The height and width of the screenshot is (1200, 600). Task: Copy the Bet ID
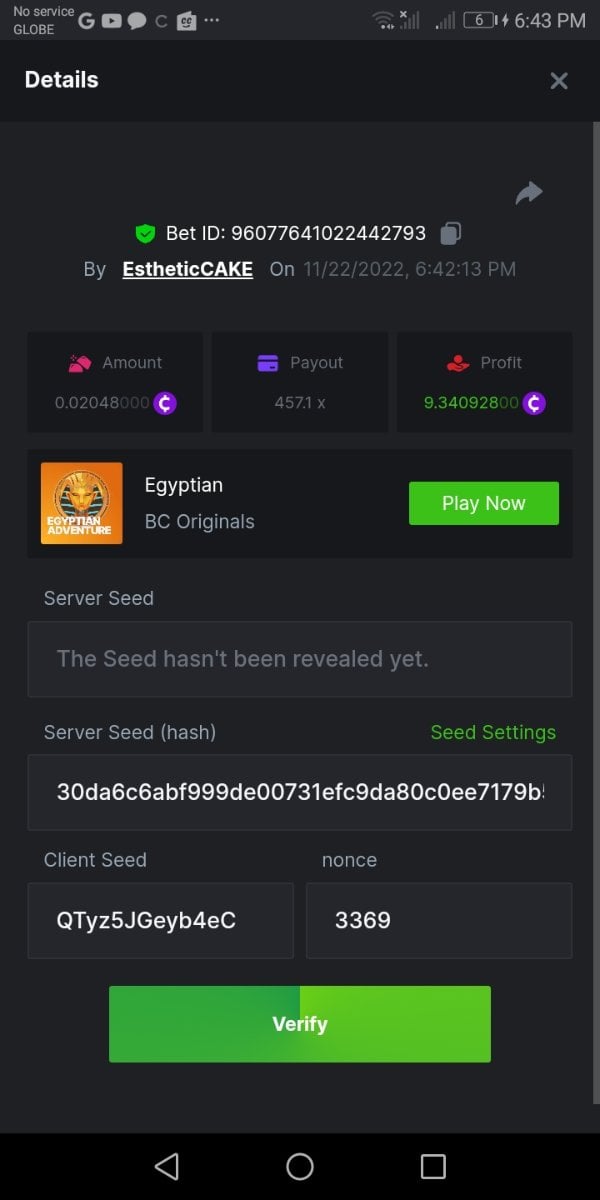[451, 233]
